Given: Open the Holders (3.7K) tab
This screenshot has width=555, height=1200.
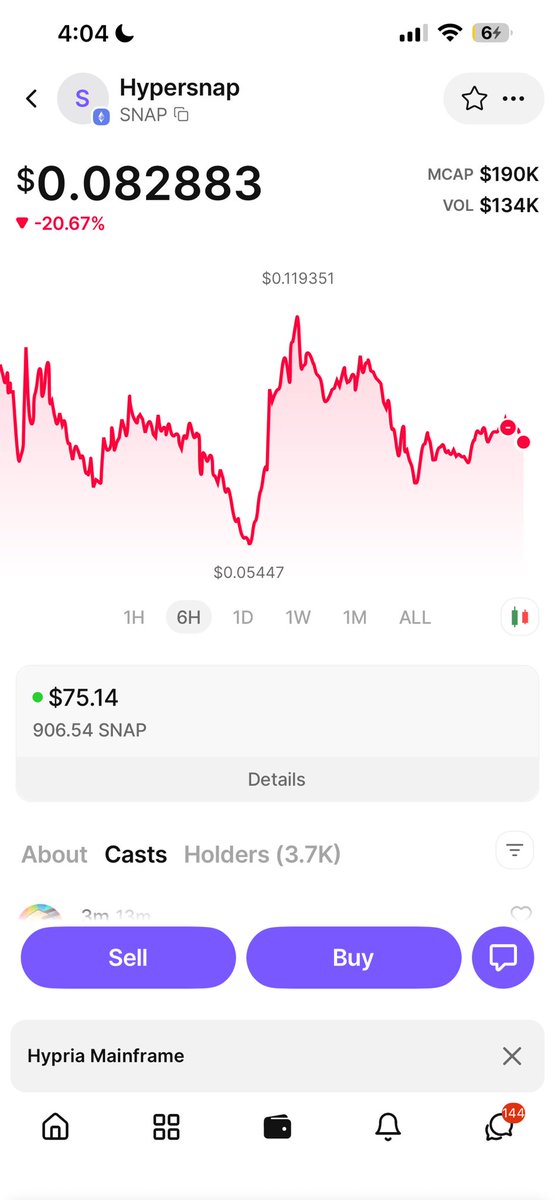Looking at the screenshot, I should (x=262, y=854).
